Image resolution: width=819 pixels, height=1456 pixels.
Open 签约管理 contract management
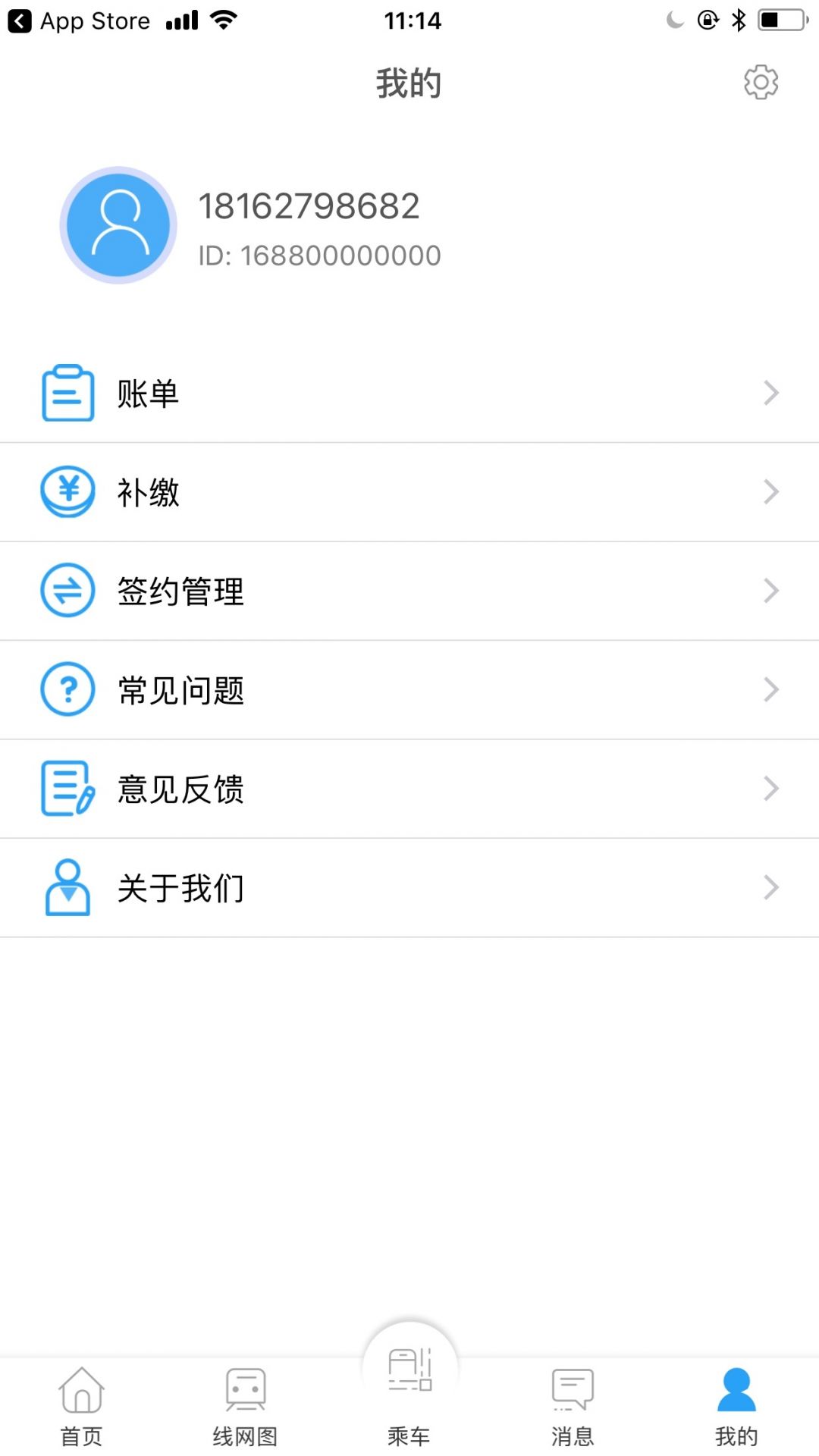(409, 591)
